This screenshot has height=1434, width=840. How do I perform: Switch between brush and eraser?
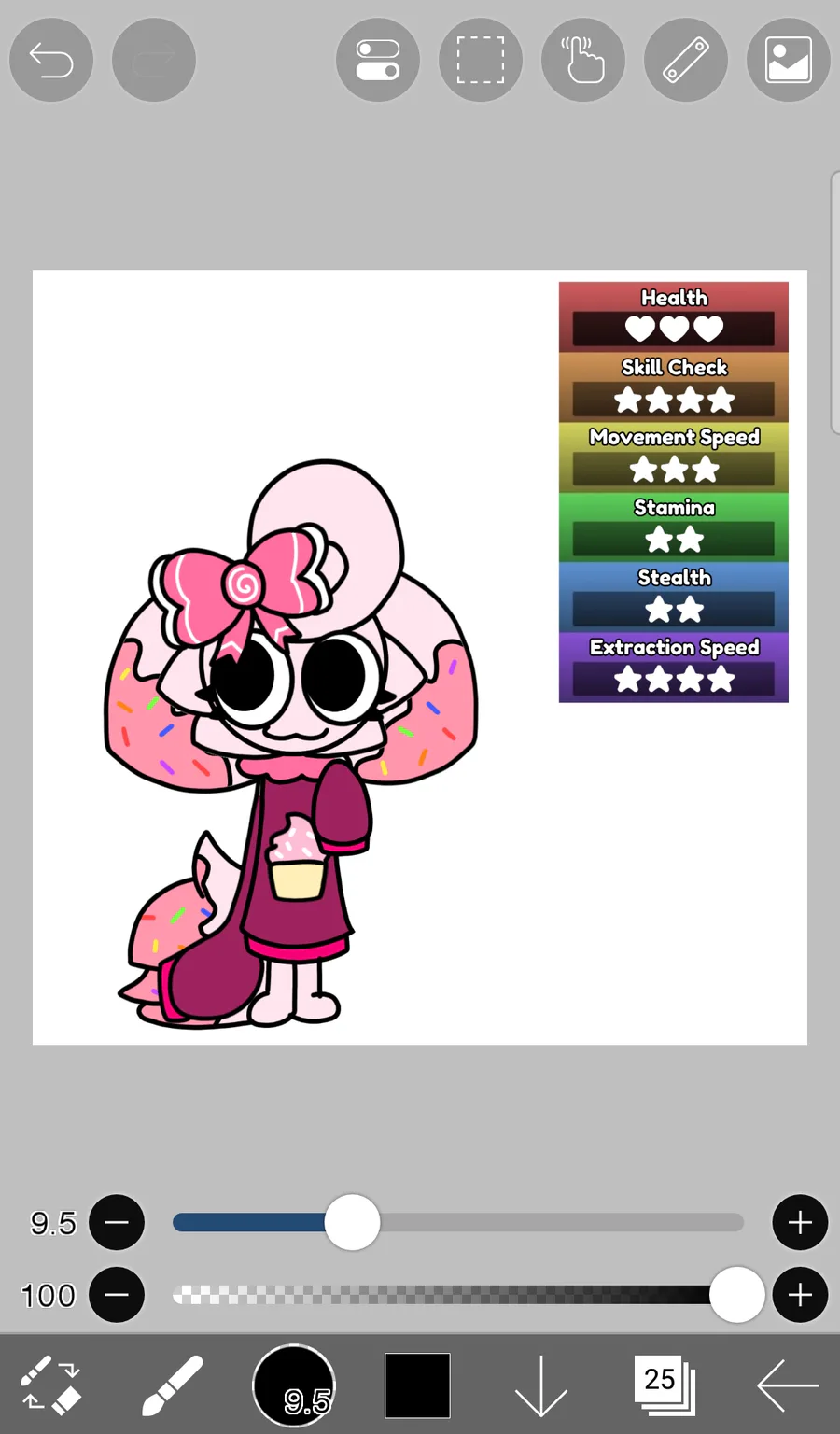click(x=51, y=1385)
